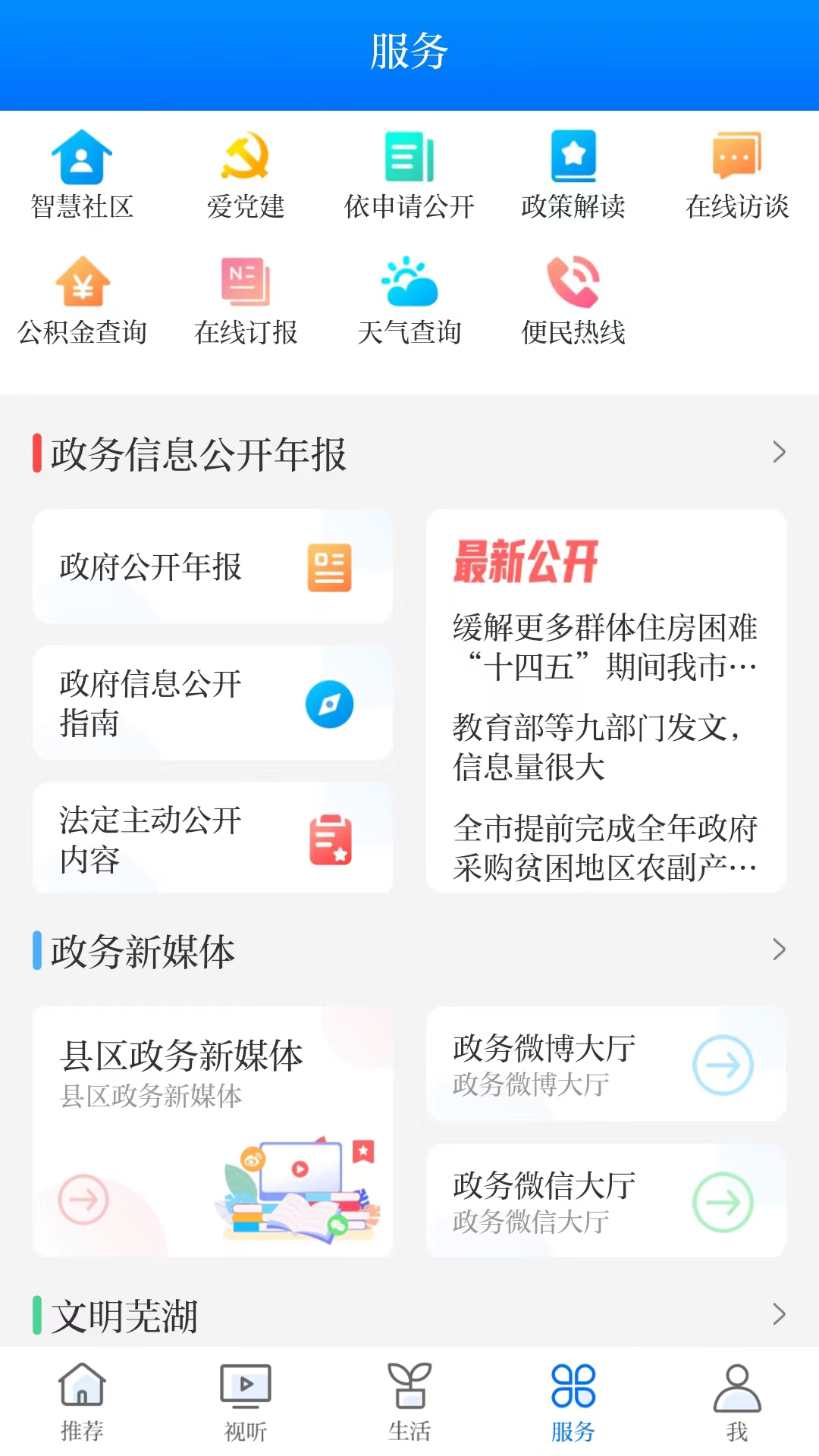Expand the 文明芜湖 section arrow
Viewport: 819px width, 1456px height.
tap(779, 1315)
